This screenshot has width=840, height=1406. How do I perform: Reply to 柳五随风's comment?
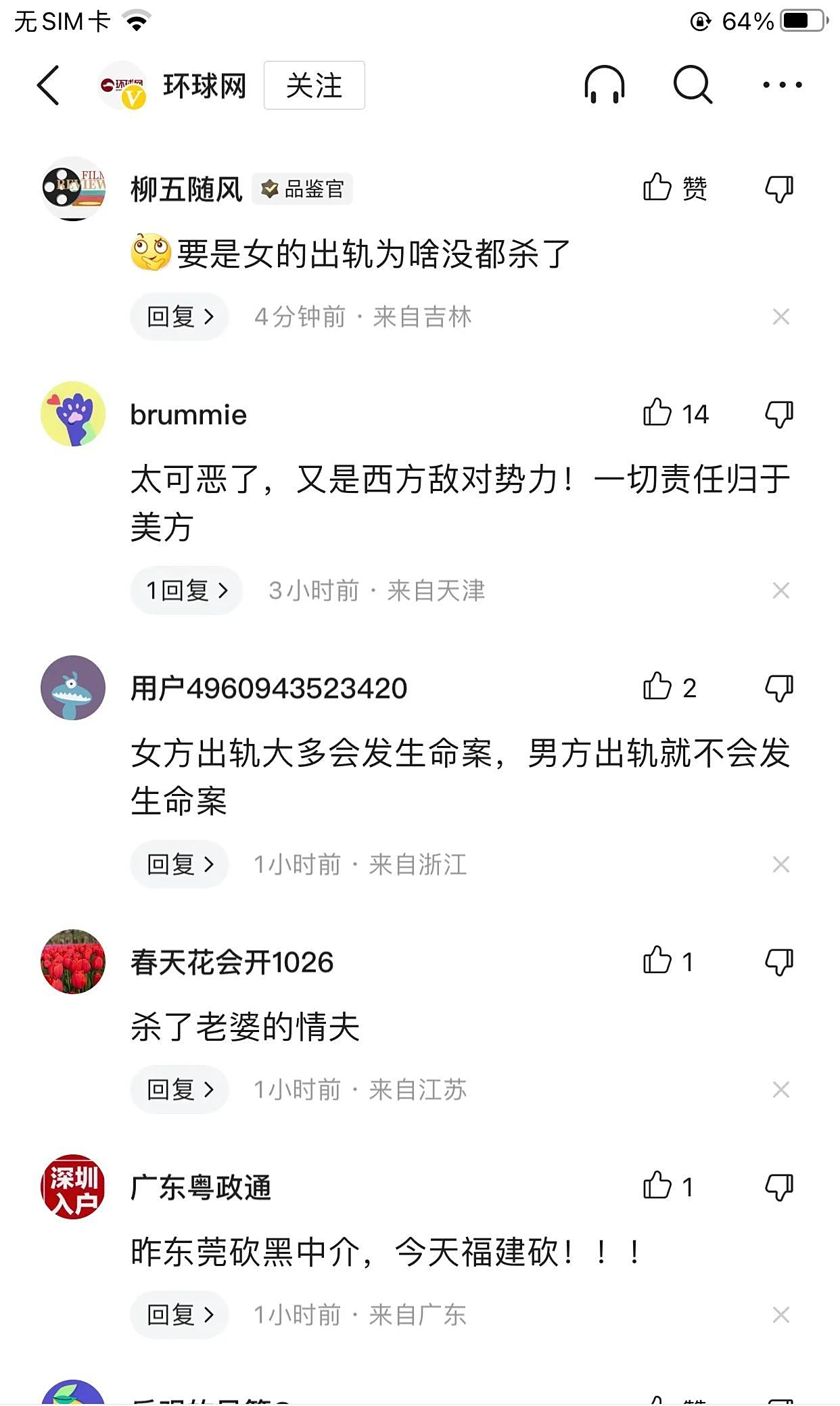(x=179, y=317)
